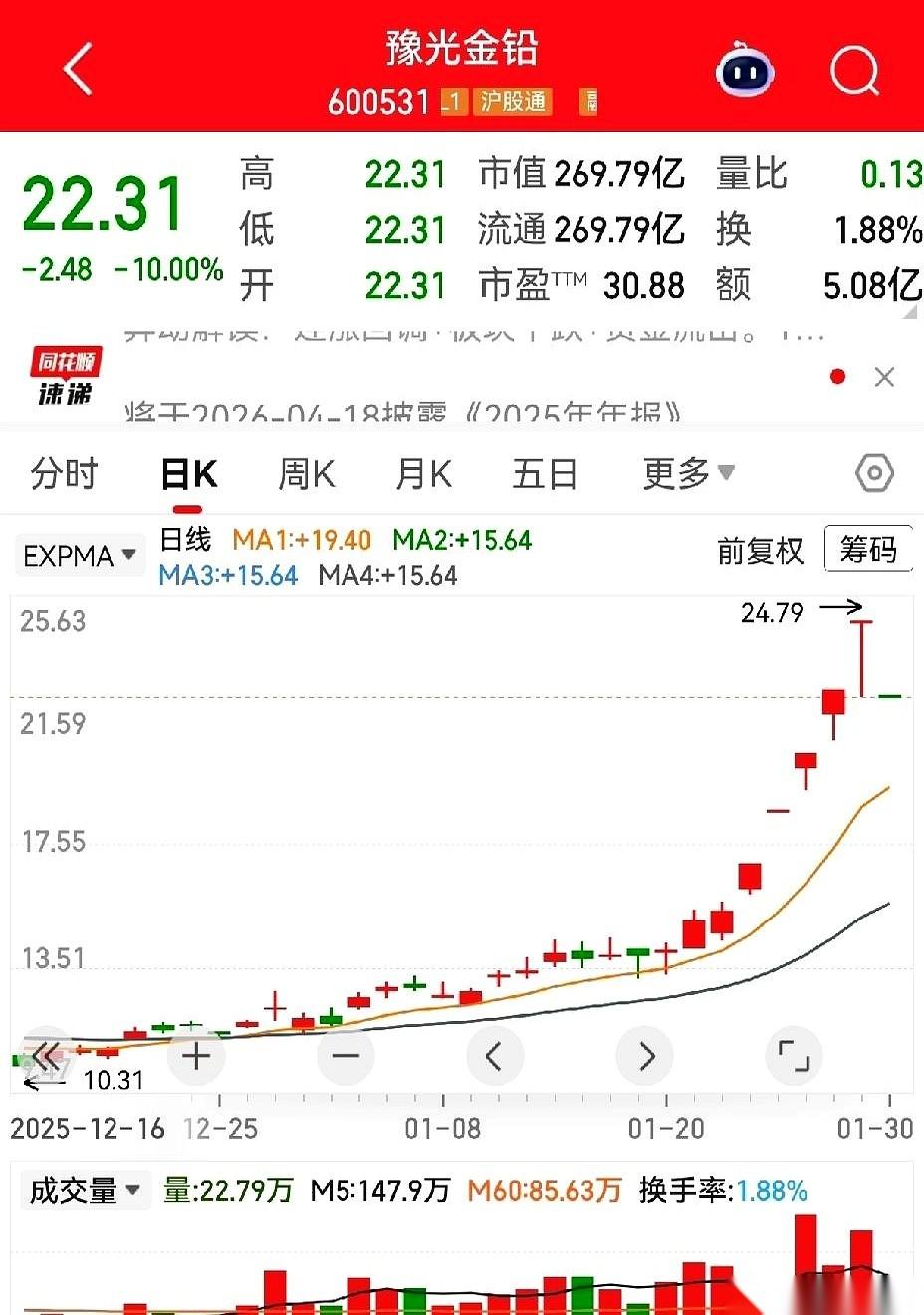Move chart left with previous arrow
Viewport: 924px width, 1315px height.
click(495, 1056)
